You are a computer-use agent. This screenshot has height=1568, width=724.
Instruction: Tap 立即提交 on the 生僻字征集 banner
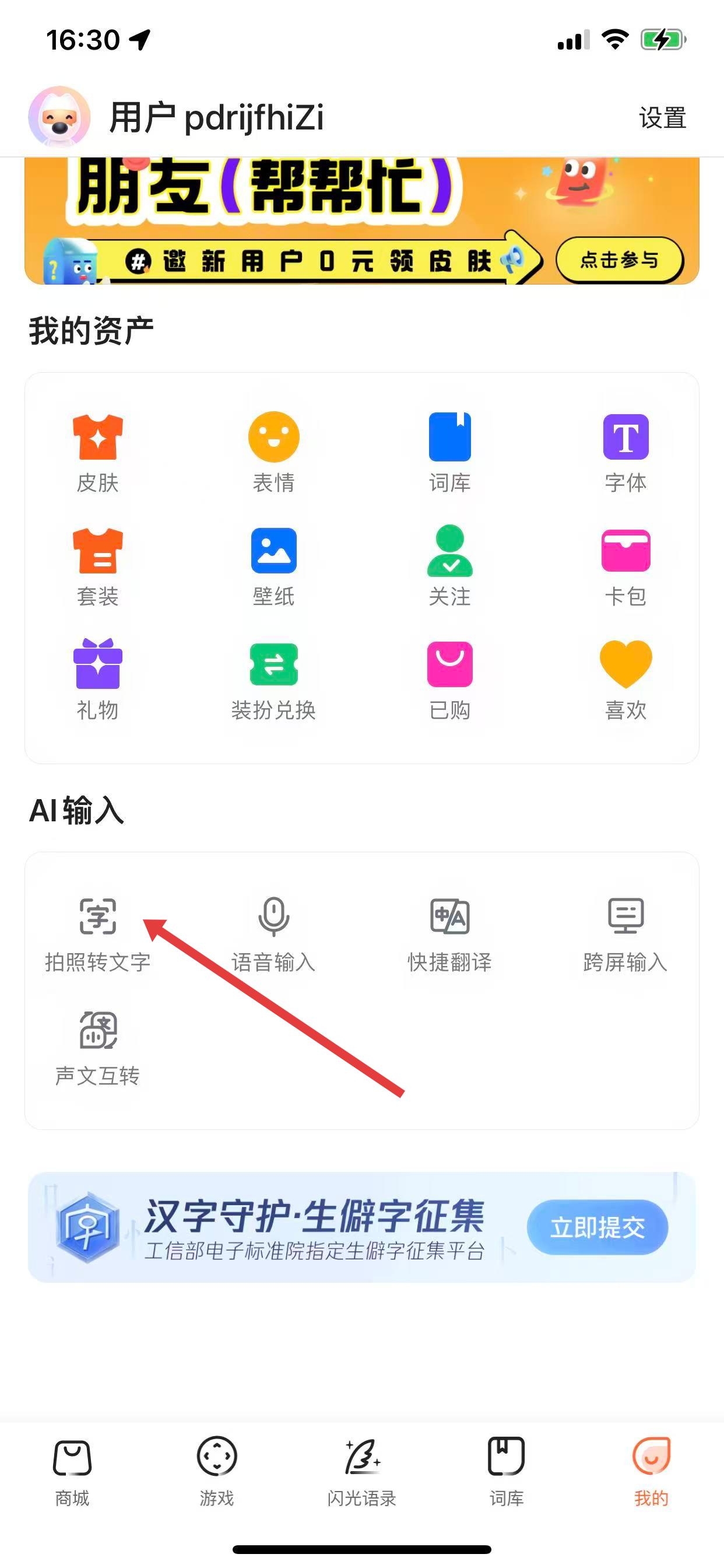tap(597, 1227)
